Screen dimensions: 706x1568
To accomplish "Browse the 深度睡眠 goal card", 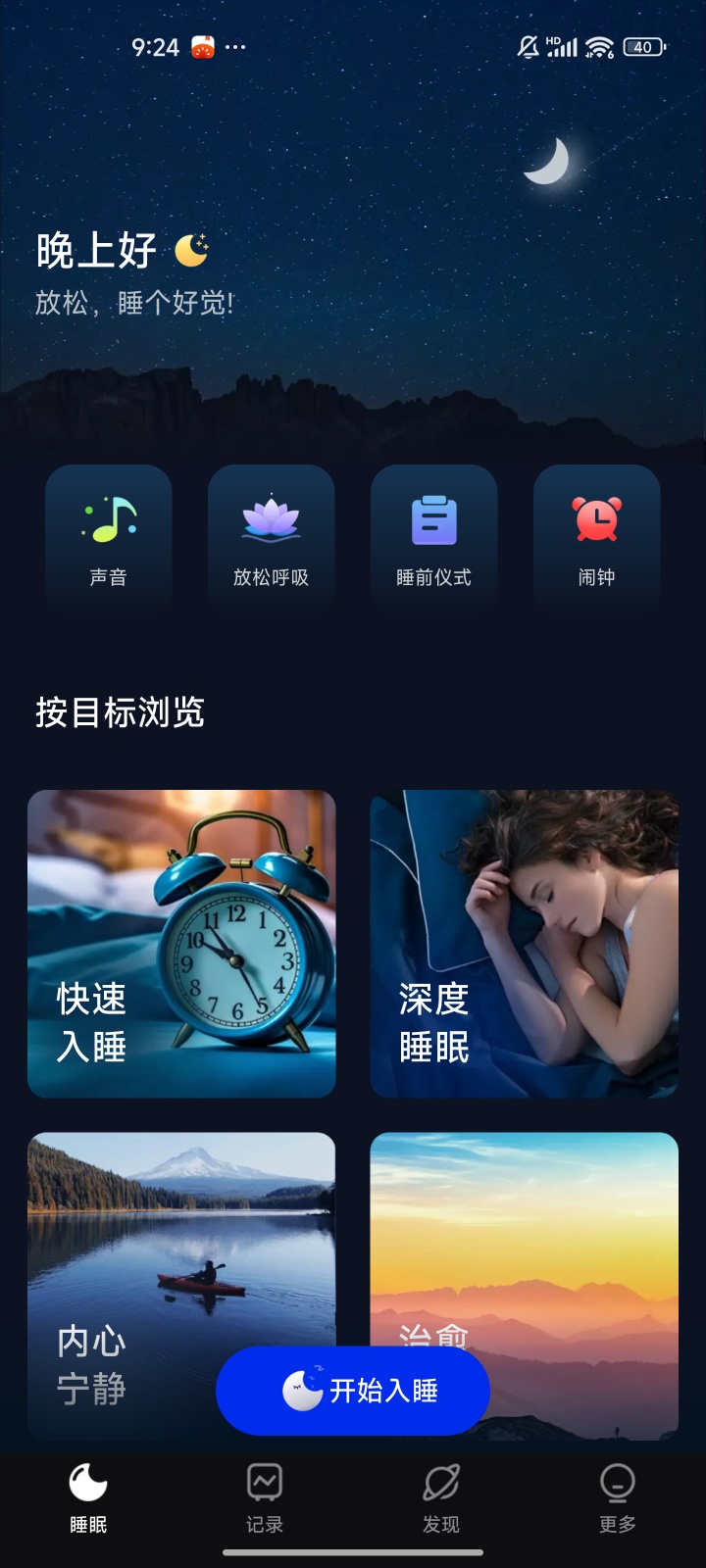I will pyautogui.click(x=524, y=944).
